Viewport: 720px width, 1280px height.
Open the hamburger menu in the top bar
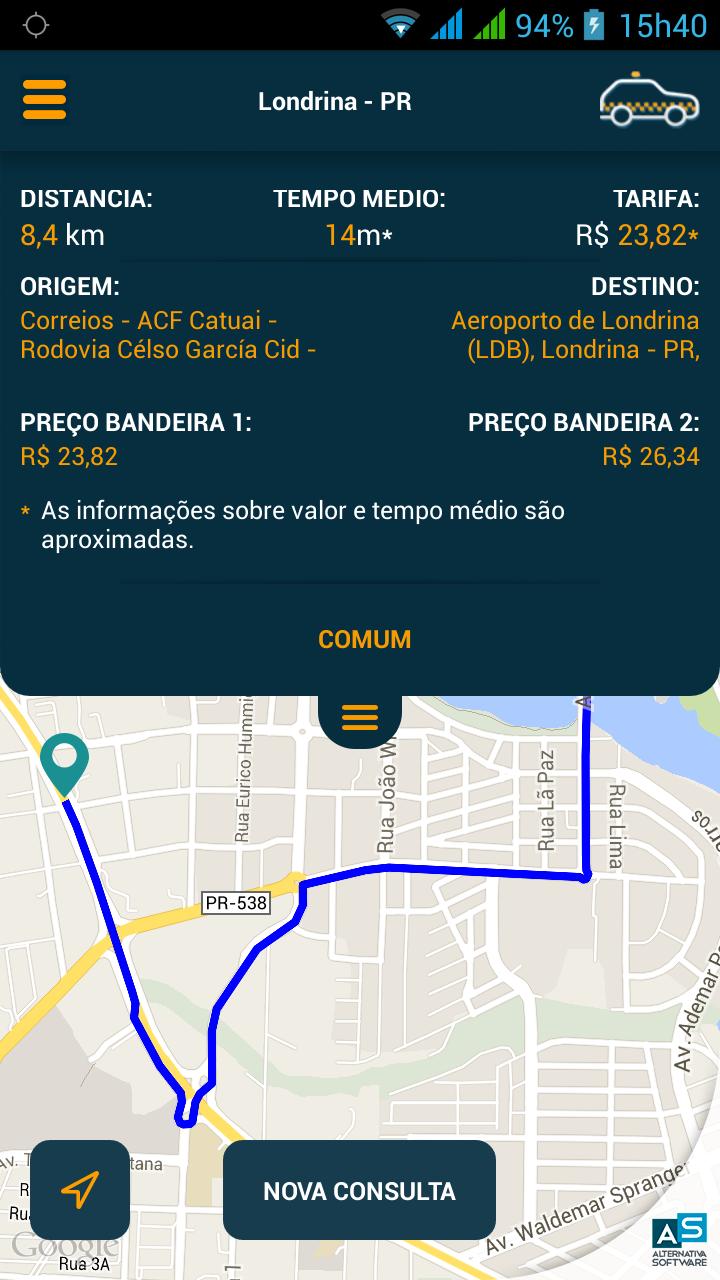43,100
